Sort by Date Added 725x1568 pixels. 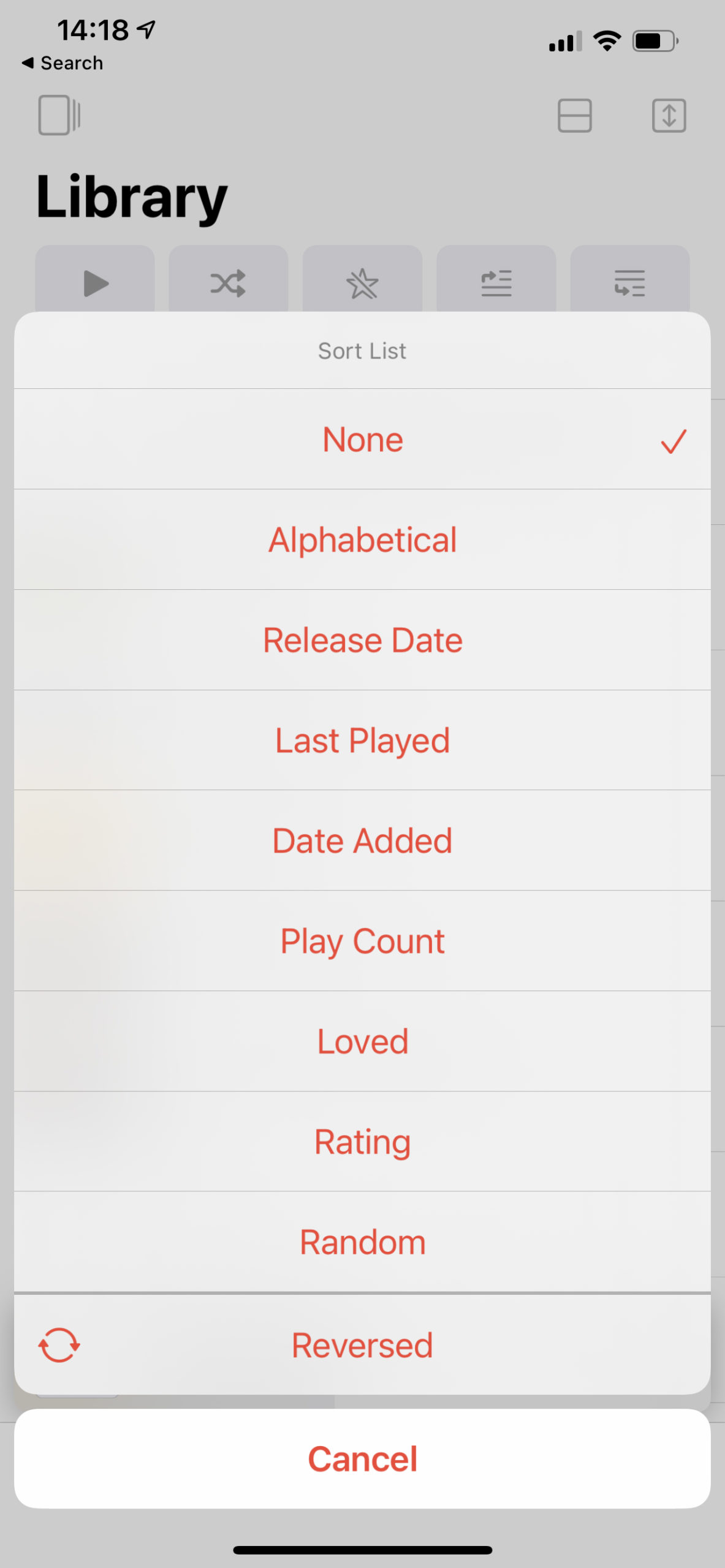(362, 840)
